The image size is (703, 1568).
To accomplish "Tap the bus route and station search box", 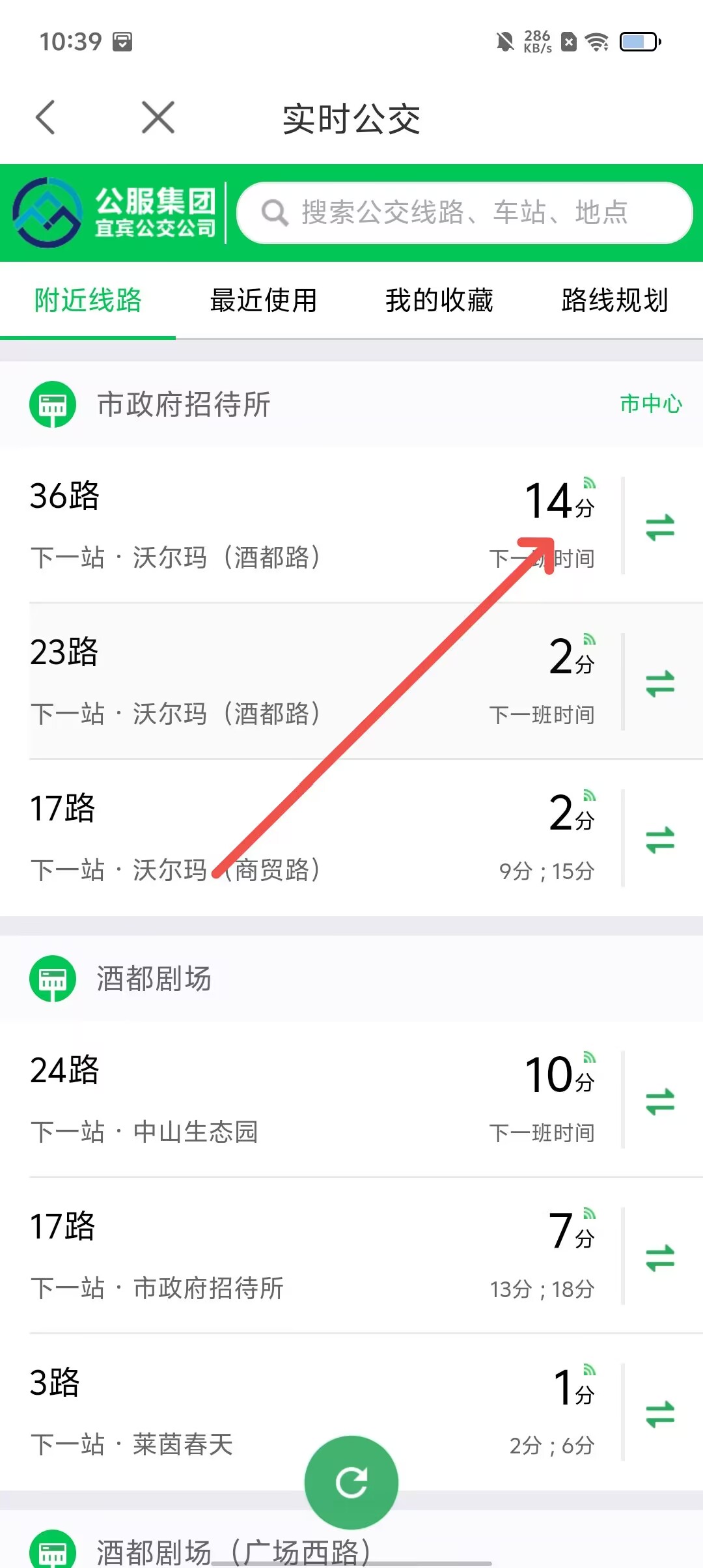I will click(463, 213).
